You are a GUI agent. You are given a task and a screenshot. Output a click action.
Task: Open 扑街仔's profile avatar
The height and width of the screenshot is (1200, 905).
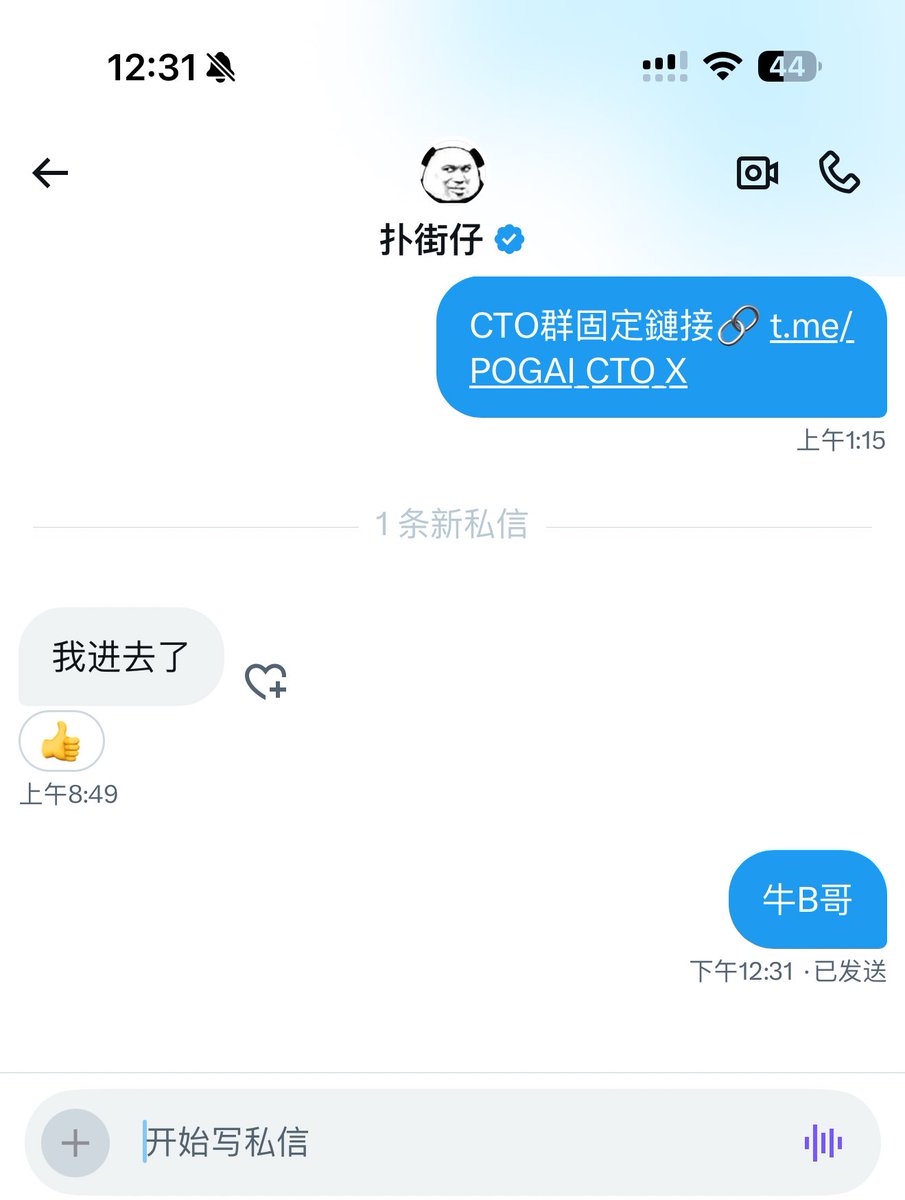[452, 172]
